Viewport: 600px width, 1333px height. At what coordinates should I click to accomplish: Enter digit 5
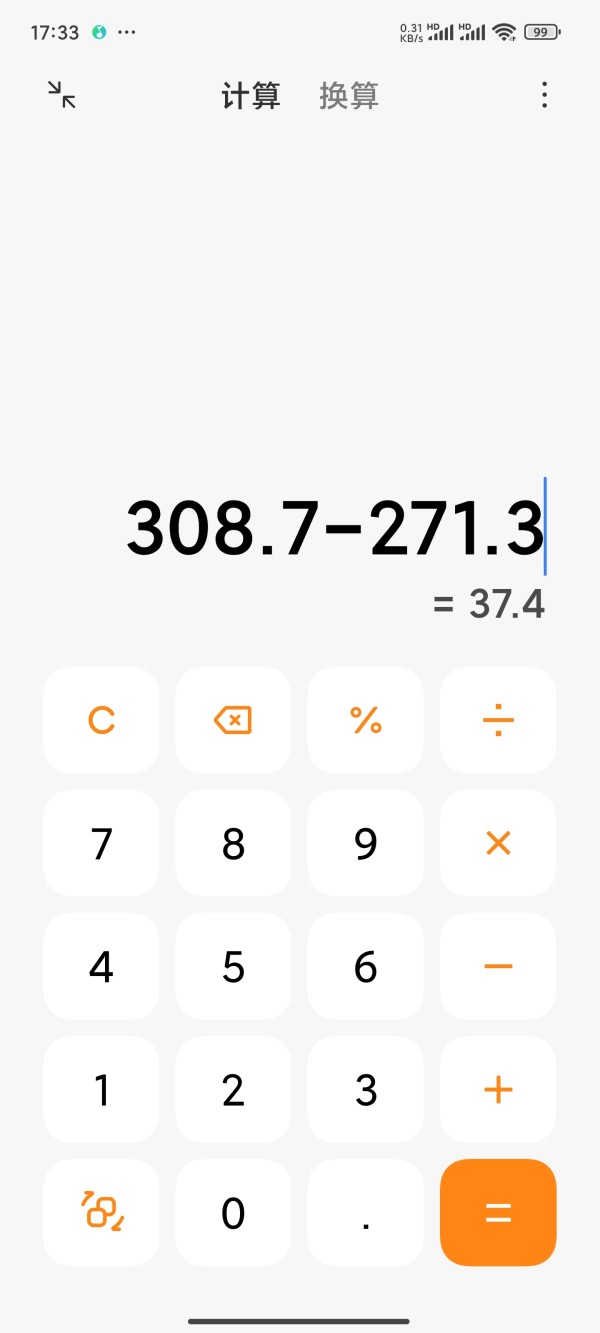[x=233, y=966]
